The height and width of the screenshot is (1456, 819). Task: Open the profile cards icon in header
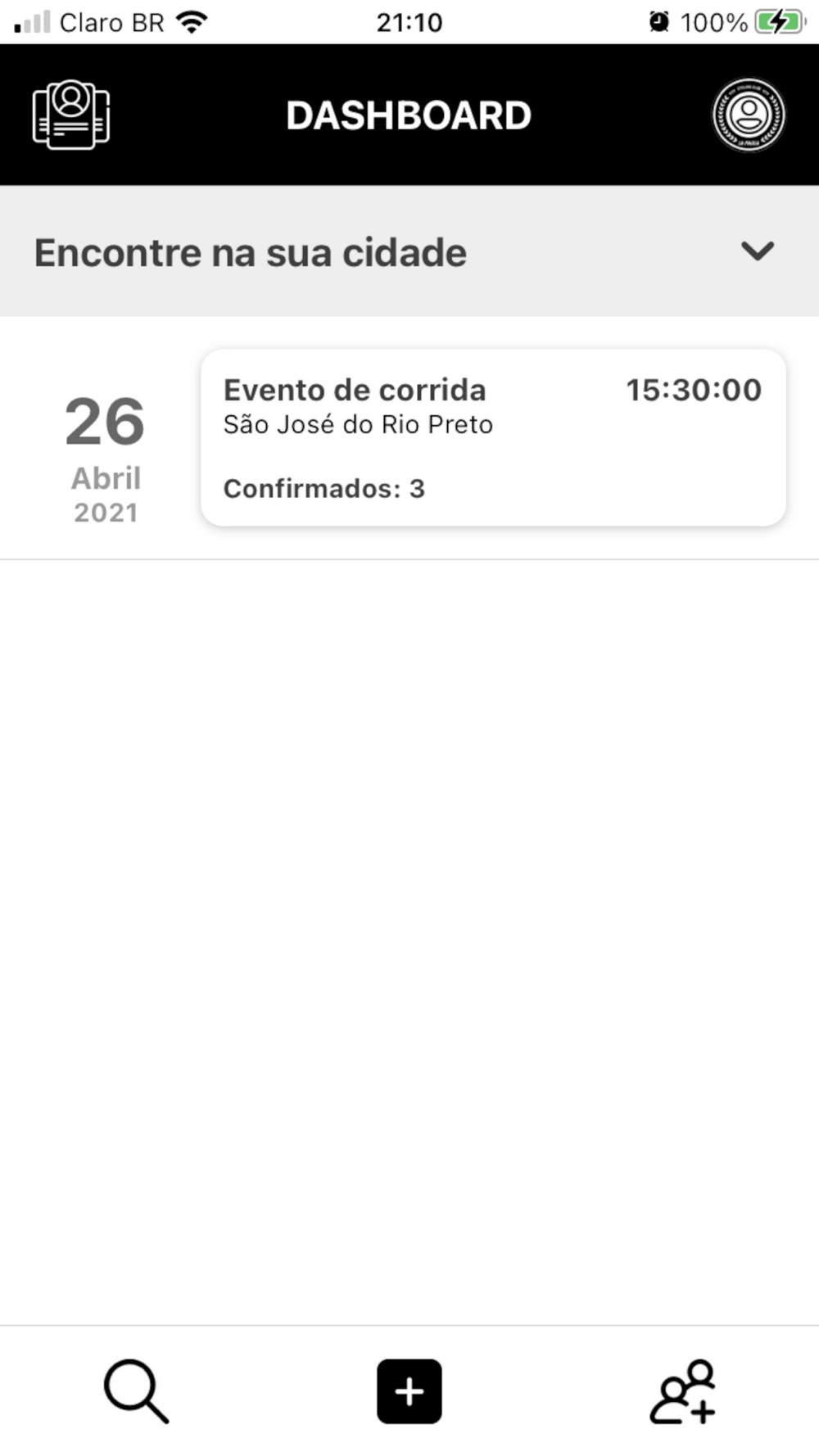[71, 115]
